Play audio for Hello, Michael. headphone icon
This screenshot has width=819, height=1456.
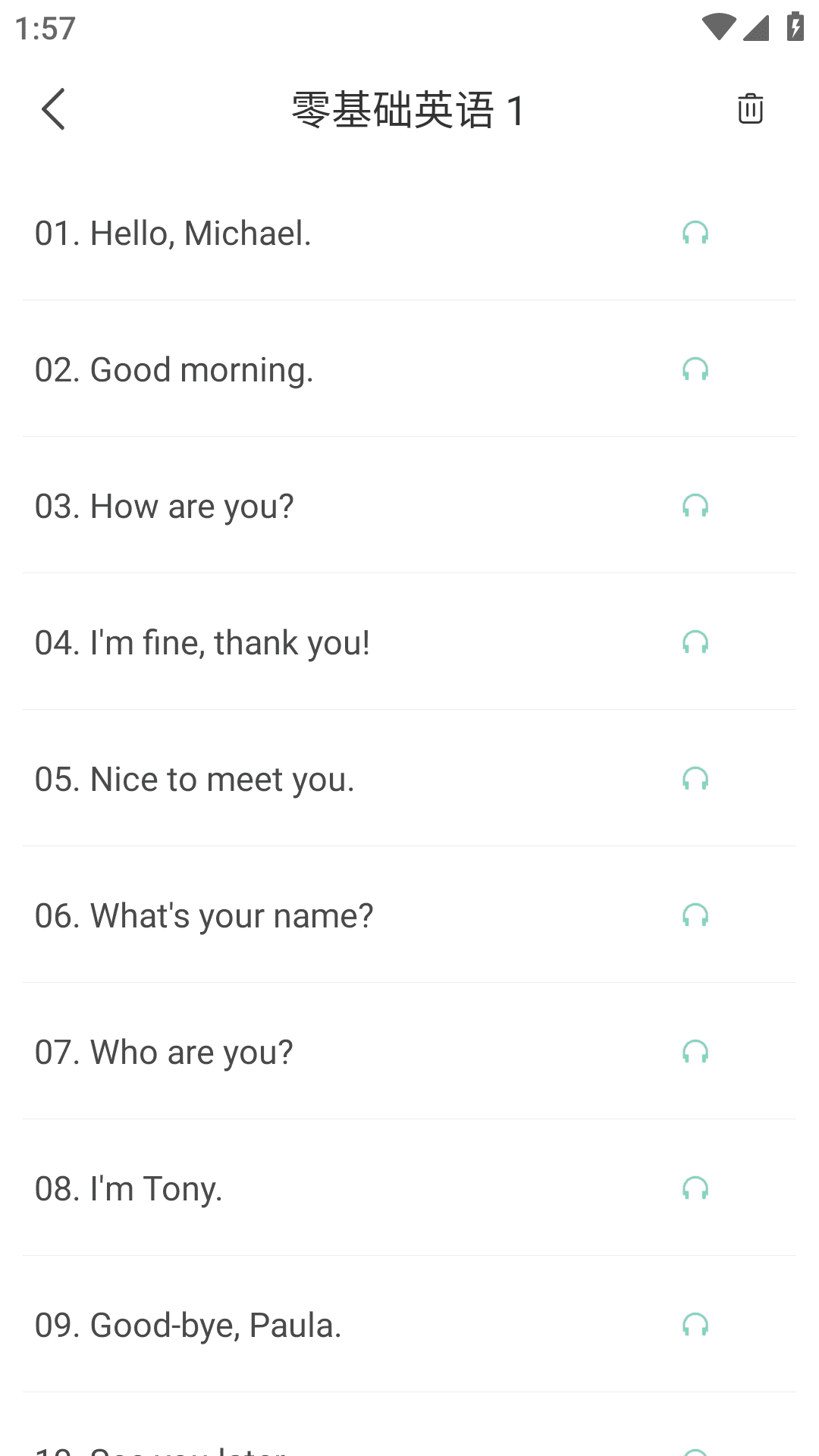(x=695, y=233)
